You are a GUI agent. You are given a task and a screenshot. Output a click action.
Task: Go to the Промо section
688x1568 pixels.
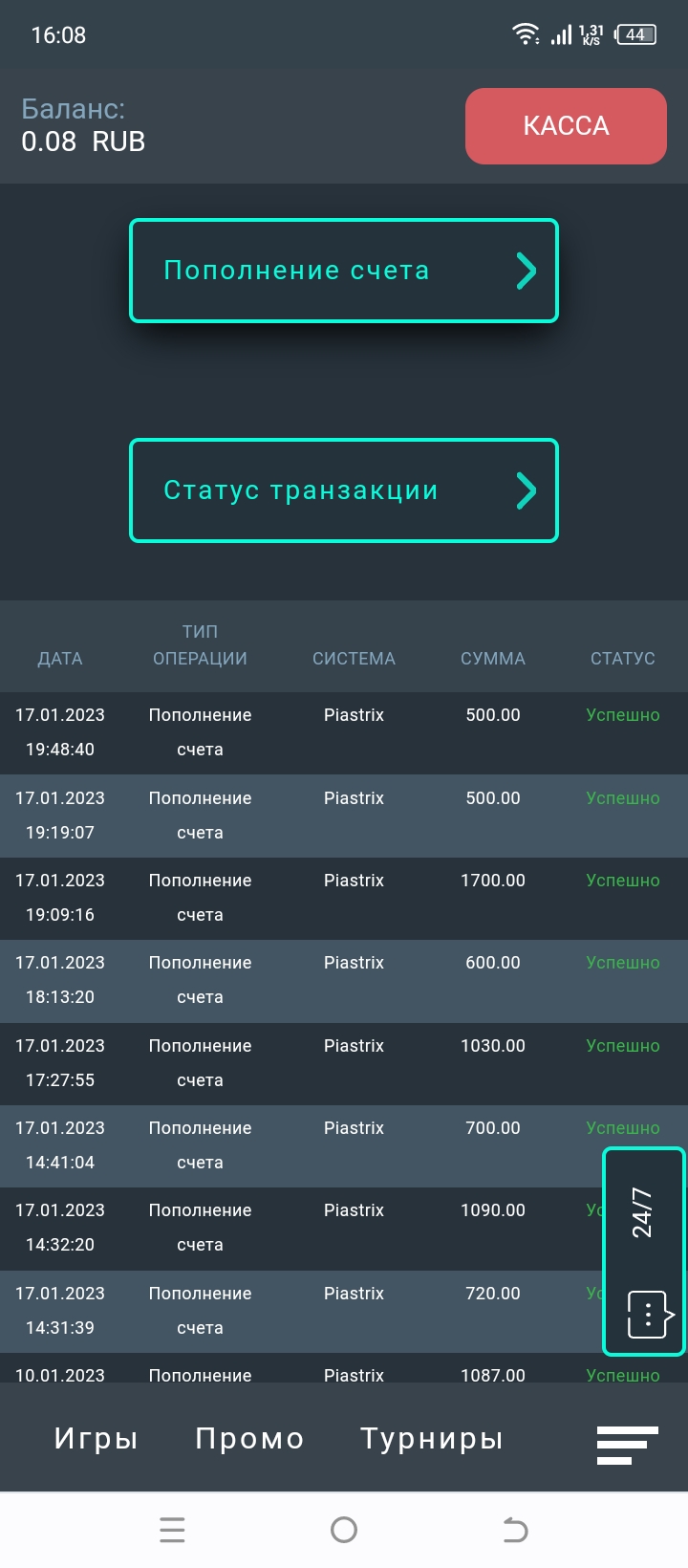[249, 1438]
